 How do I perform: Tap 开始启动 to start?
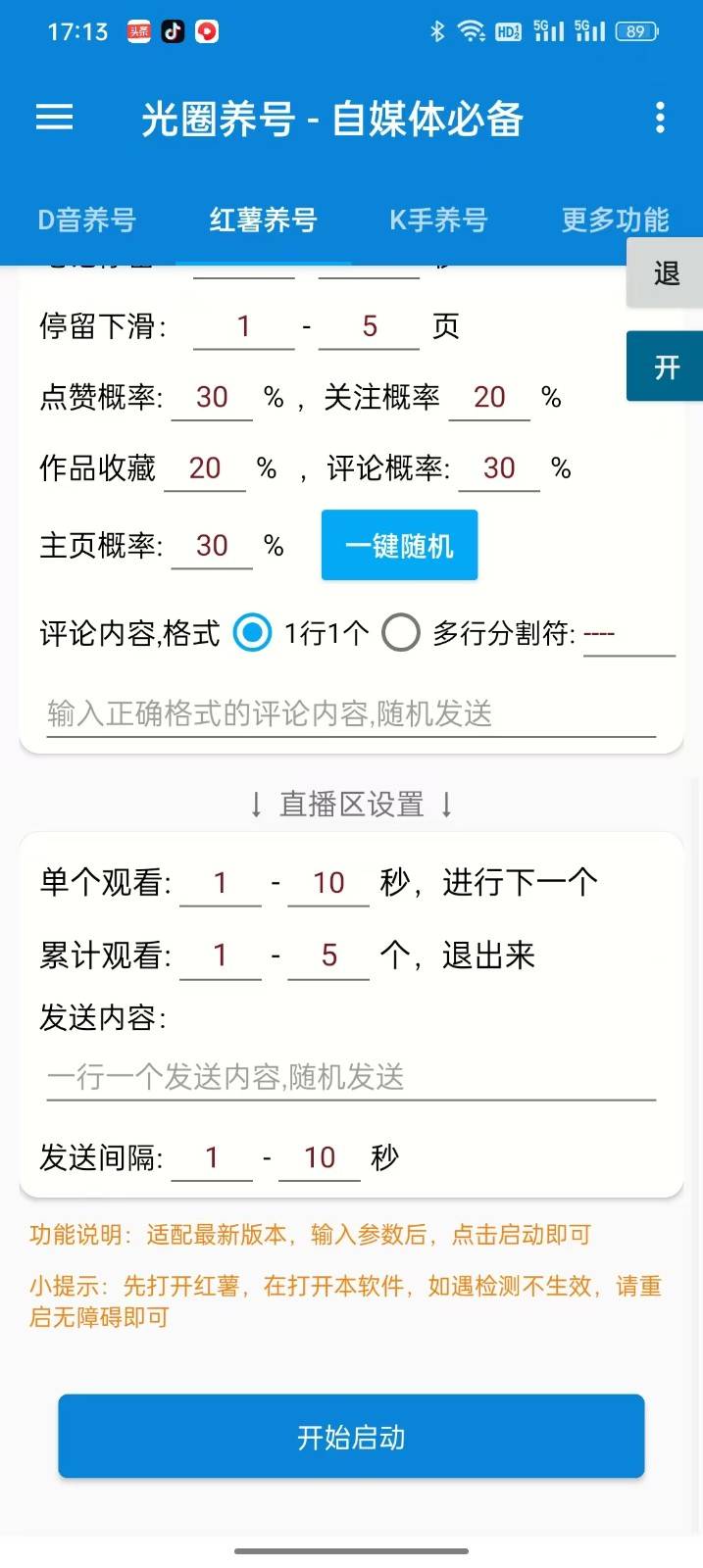pos(351,1437)
